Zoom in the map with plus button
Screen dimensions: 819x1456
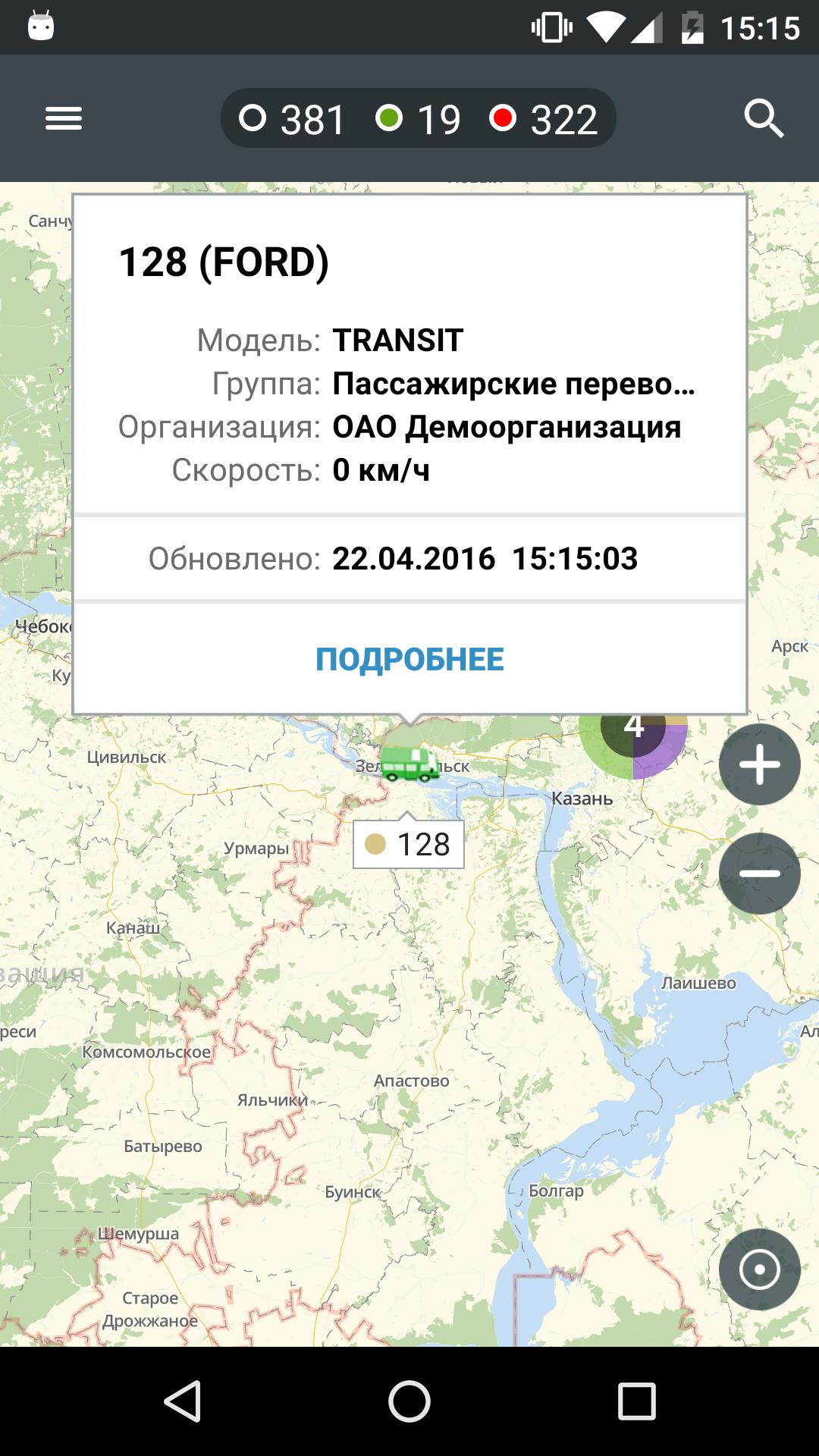(759, 764)
